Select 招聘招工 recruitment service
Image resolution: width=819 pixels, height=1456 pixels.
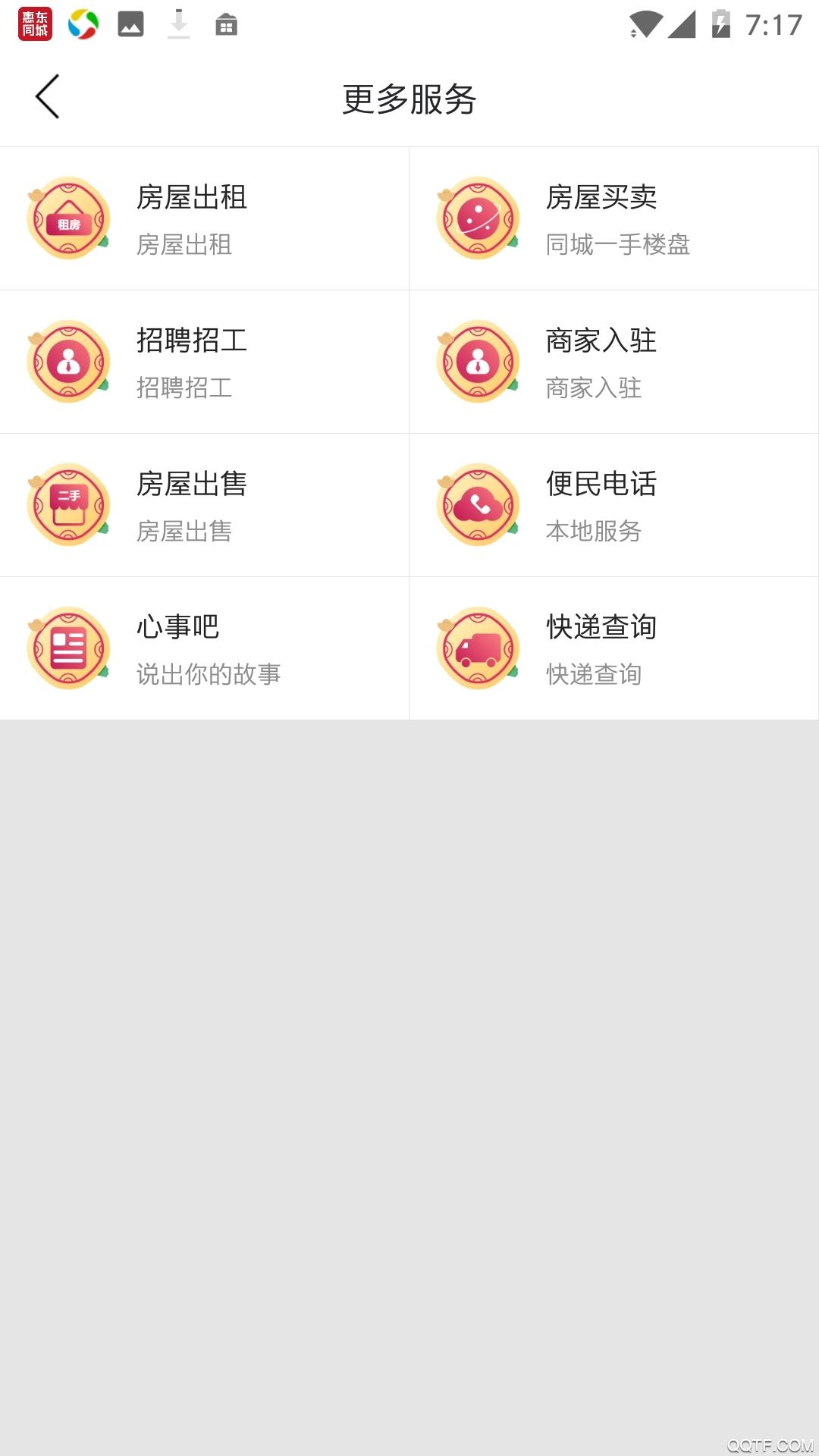[204, 362]
